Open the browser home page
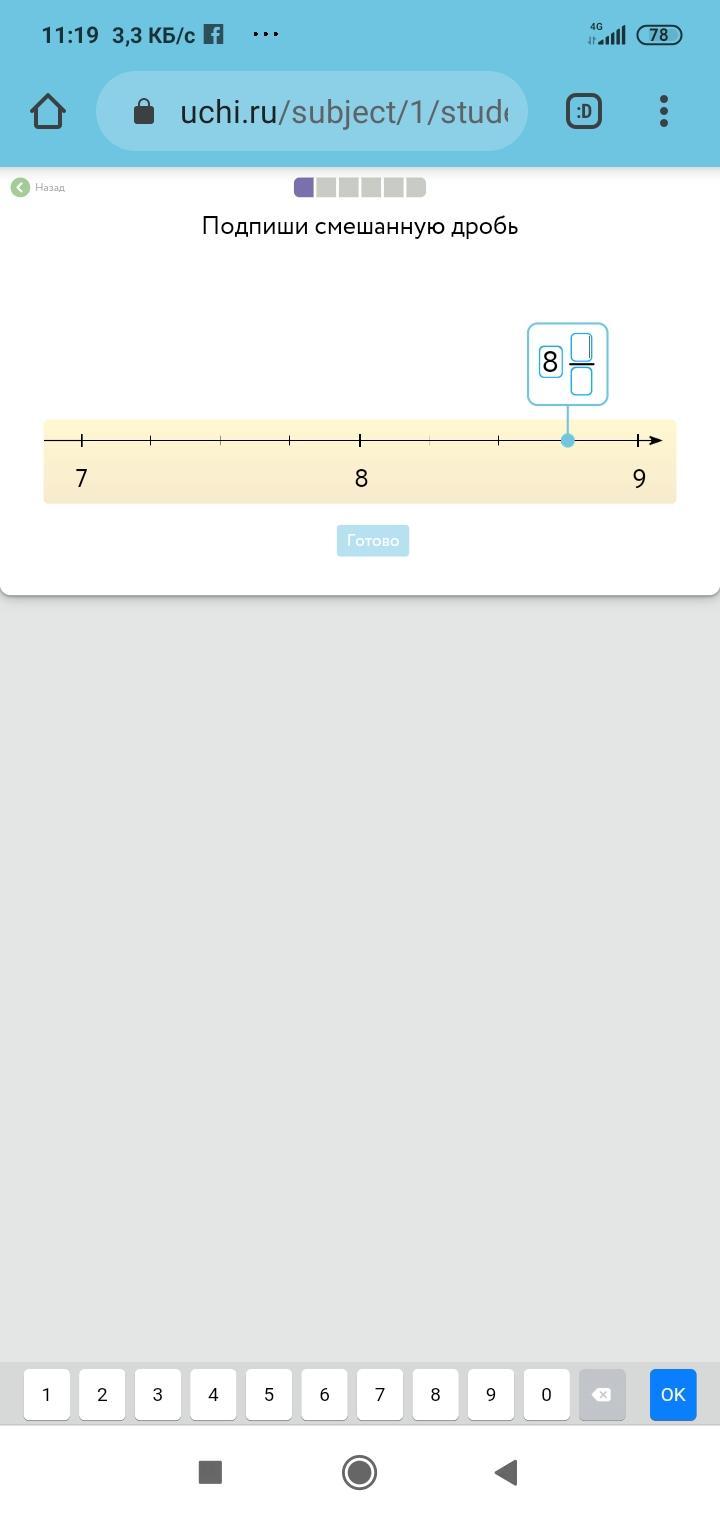 (x=48, y=111)
